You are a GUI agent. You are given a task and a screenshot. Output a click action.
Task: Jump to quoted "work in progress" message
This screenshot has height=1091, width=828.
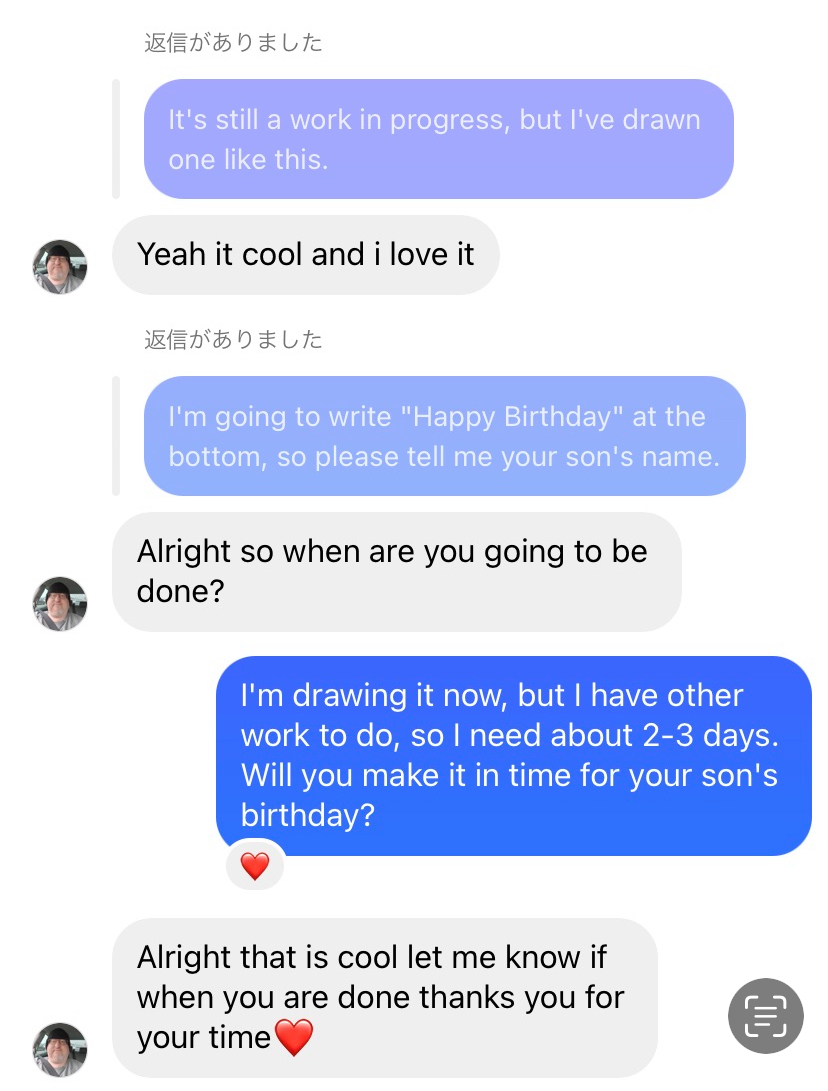pyautogui.click(x=438, y=139)
